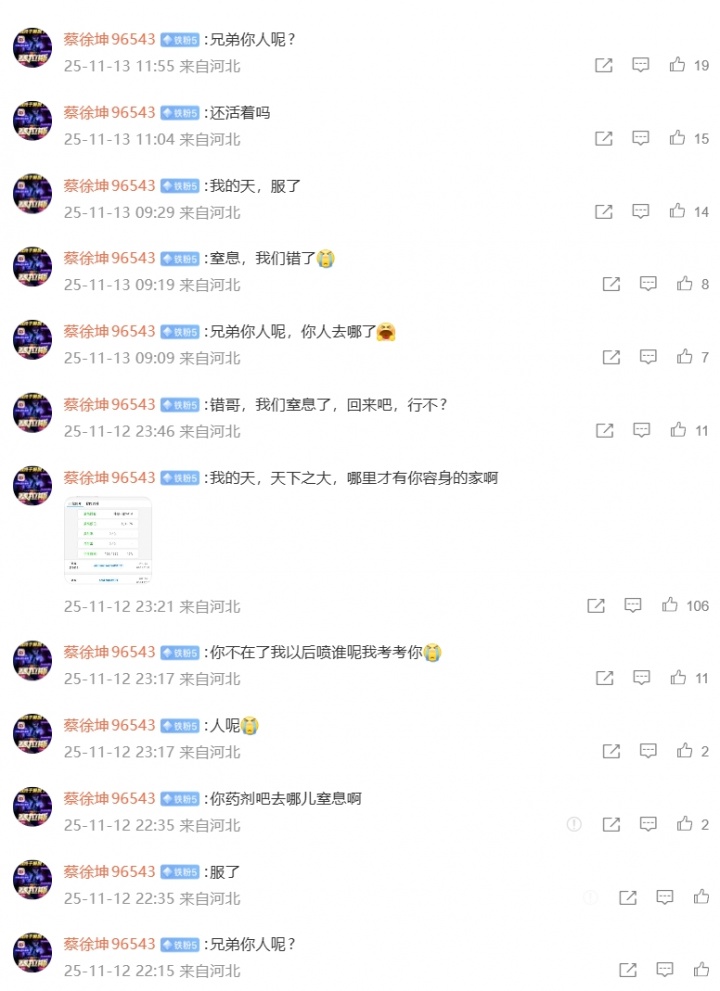Open the attached screenshot image in the 23:21 comment
Image resolution: width=720 pixels, height=991 pixels.
click(x=110, y=538)
